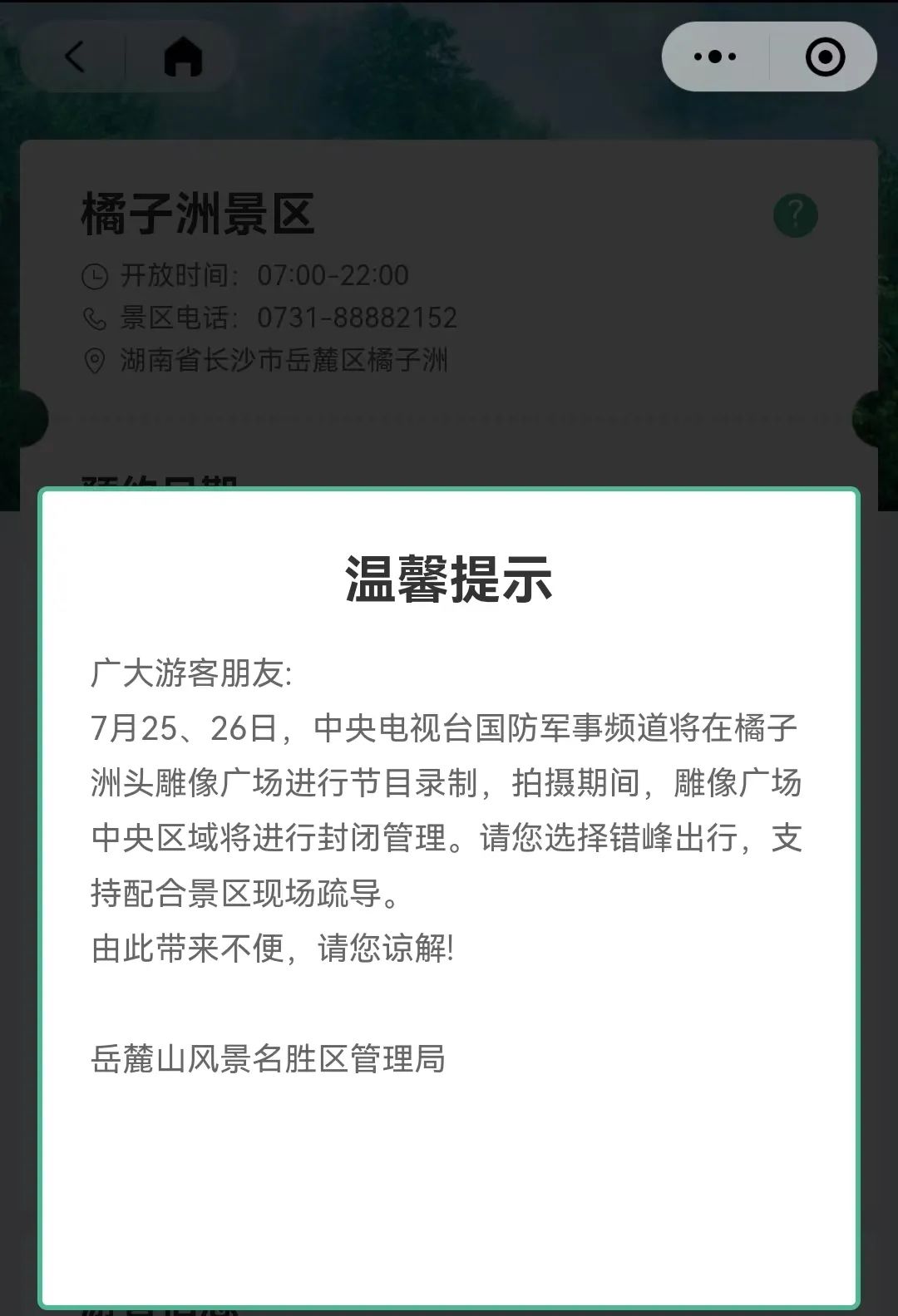The width and height of the screenshot is (898, 1316).
Task: Go back using the top-left arrow
Action: pyautogui.click(x=75, y=57)
